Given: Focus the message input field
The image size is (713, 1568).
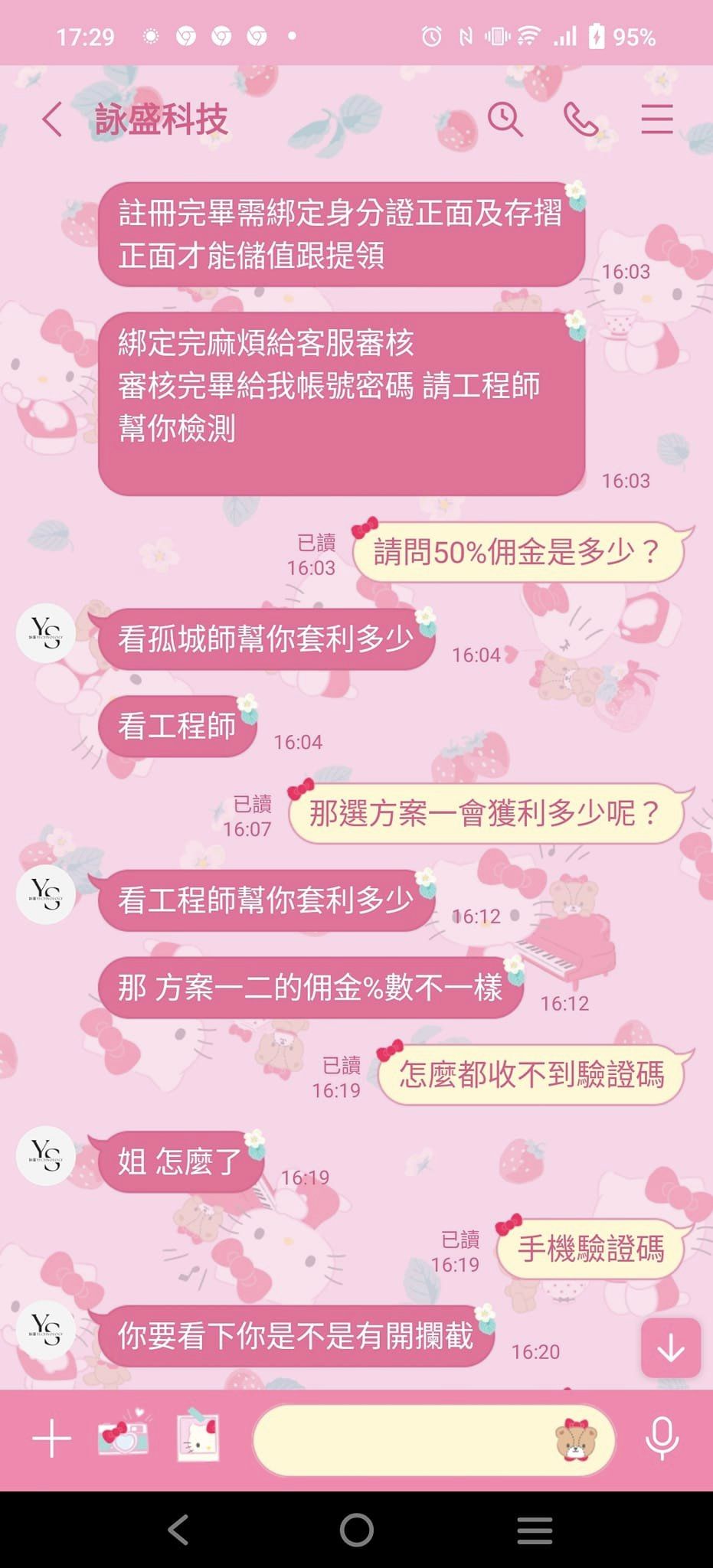Looking at the screenshot, I should 398,1440.
